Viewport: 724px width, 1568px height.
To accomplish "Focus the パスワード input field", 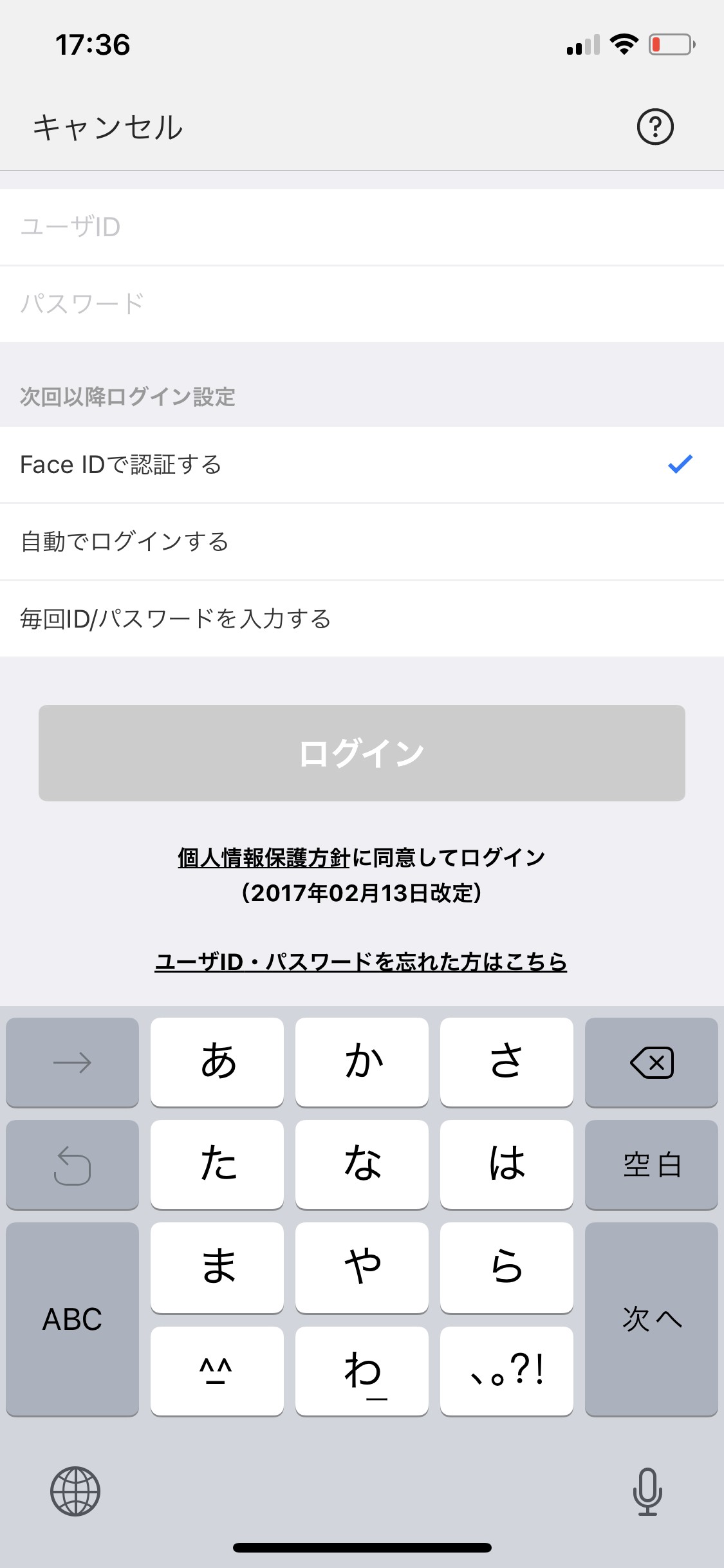I will coord(362,304).
